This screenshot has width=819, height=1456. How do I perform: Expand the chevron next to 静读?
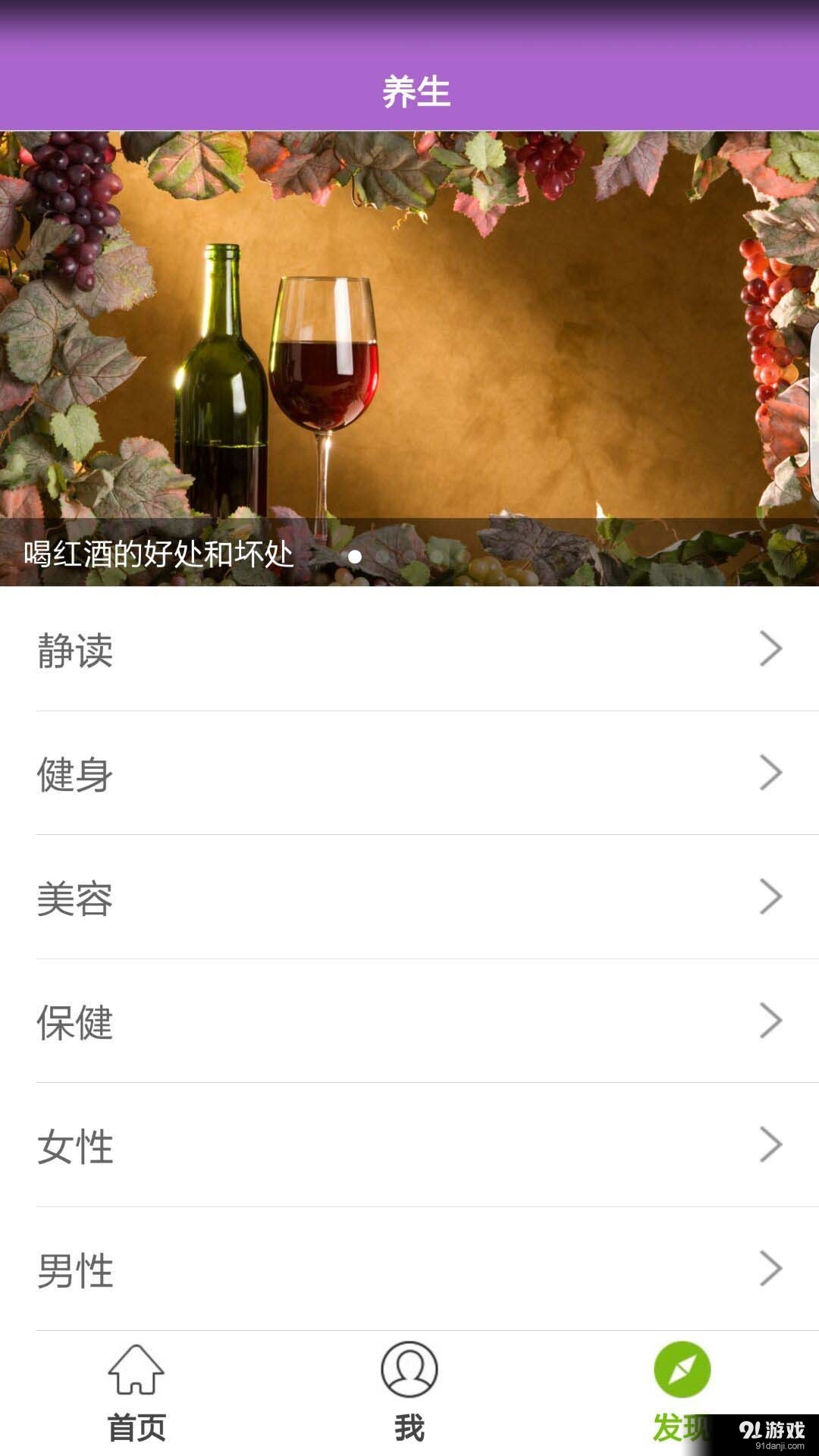(x=772, y=649)
